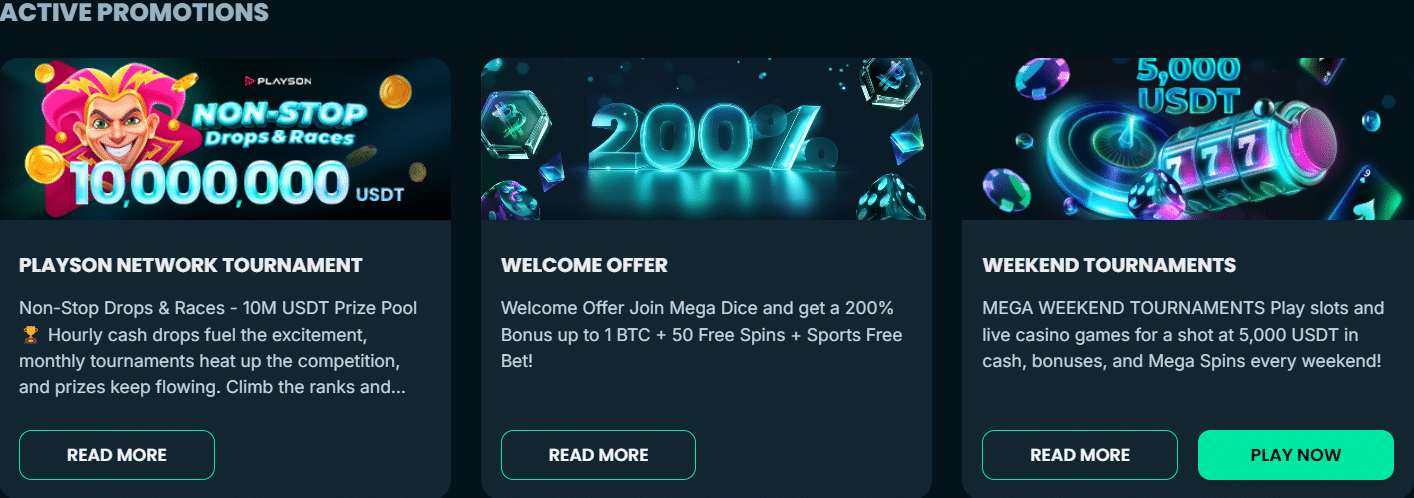
Task: Read more about Weekend Tournaments
Action: coord(1080,455)
